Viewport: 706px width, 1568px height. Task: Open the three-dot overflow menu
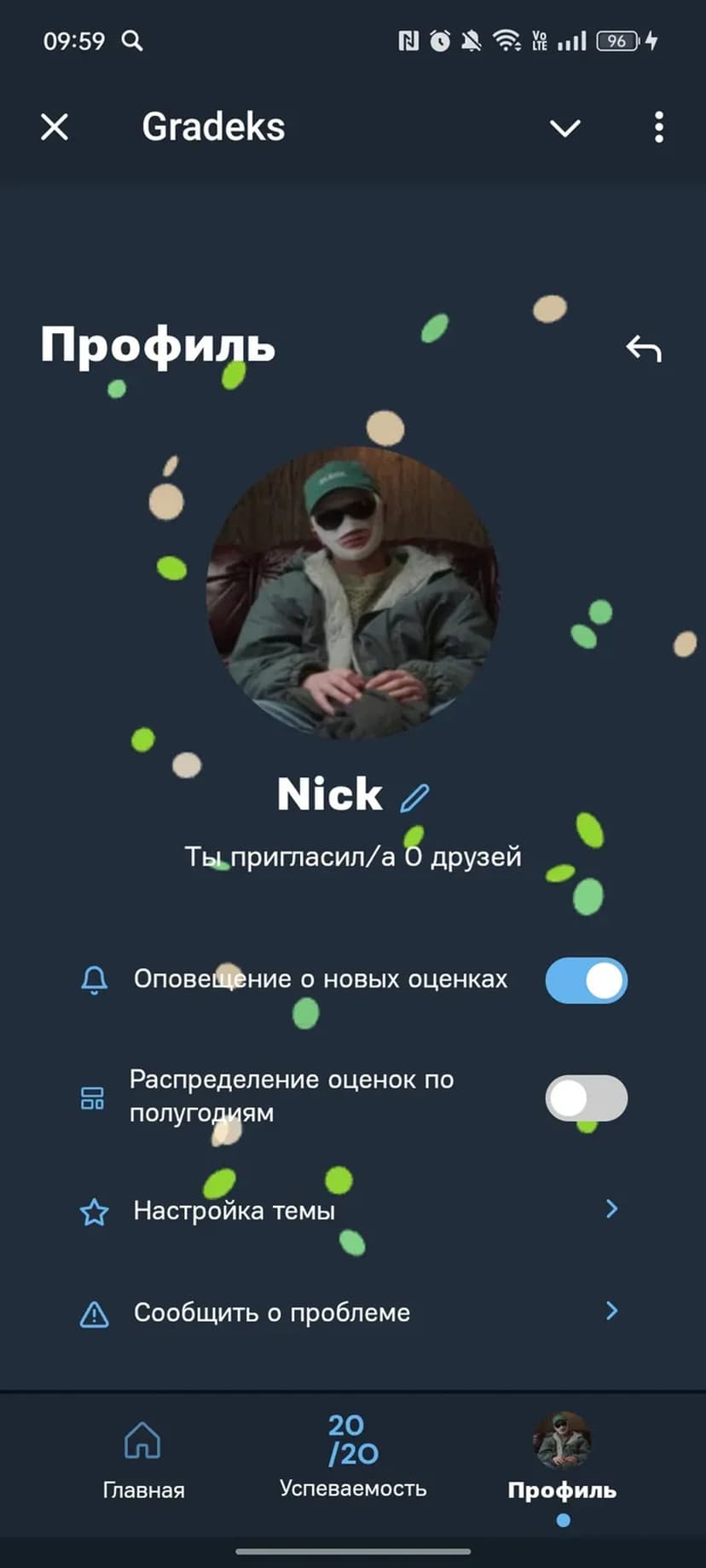[x=658, y=128]
